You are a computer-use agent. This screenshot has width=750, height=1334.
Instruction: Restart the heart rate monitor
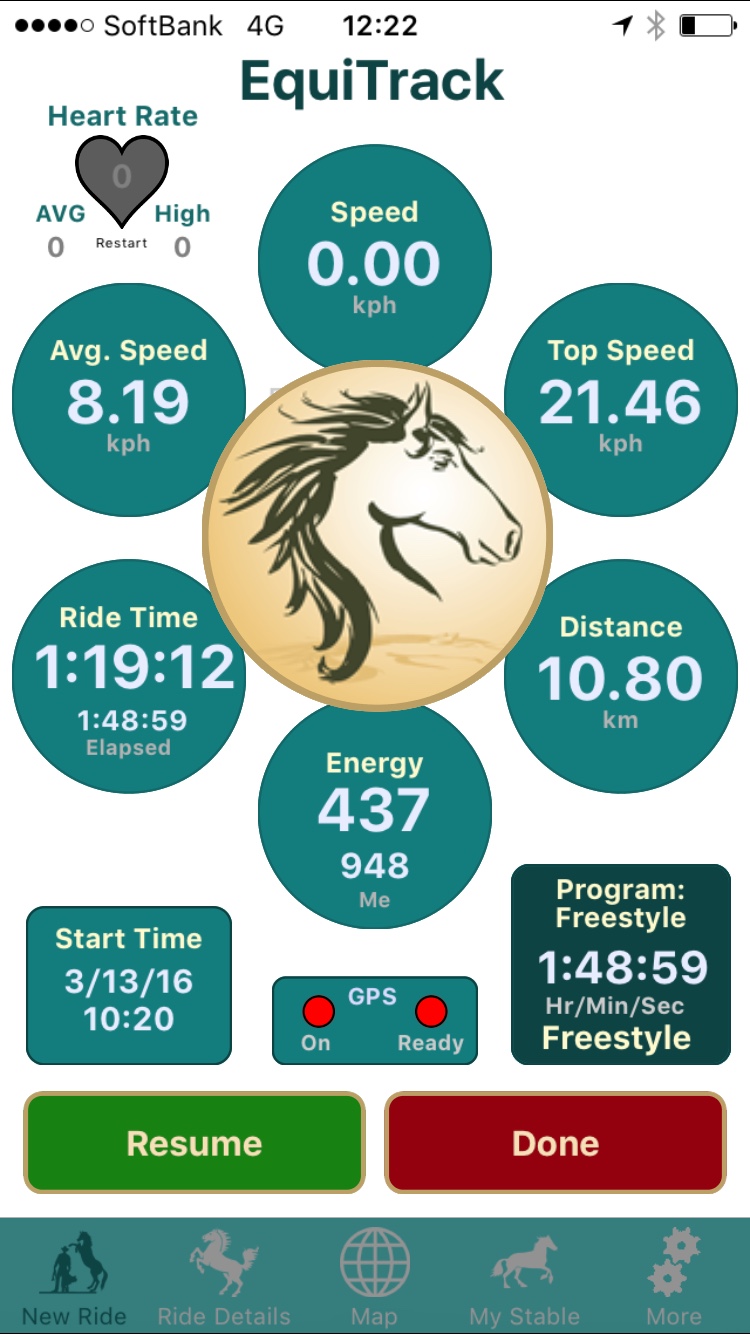pos(121,241)
